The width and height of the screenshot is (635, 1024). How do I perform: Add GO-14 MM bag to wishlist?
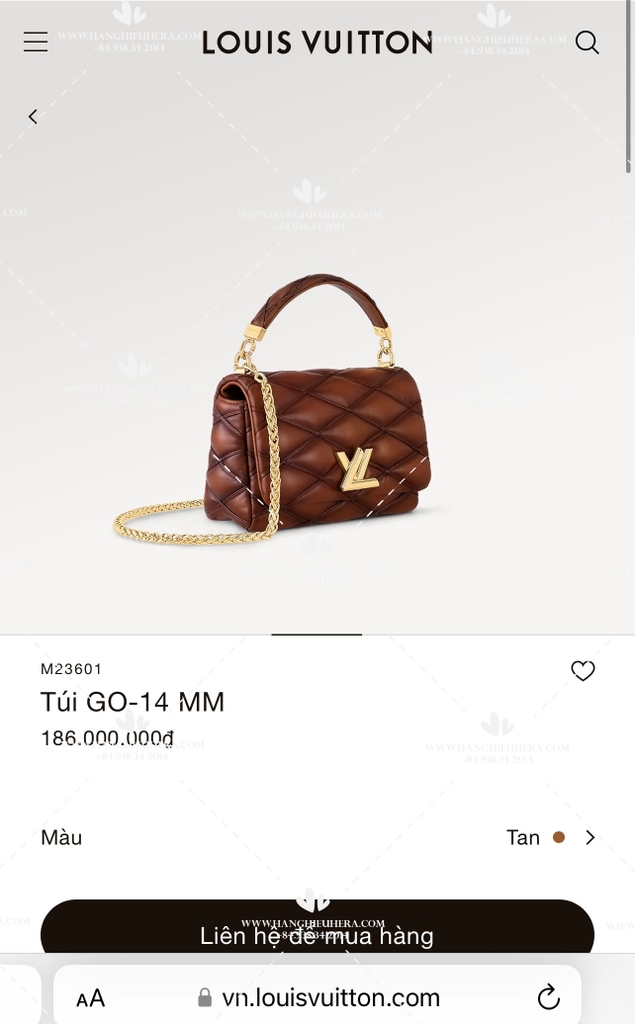click(583, 671)
